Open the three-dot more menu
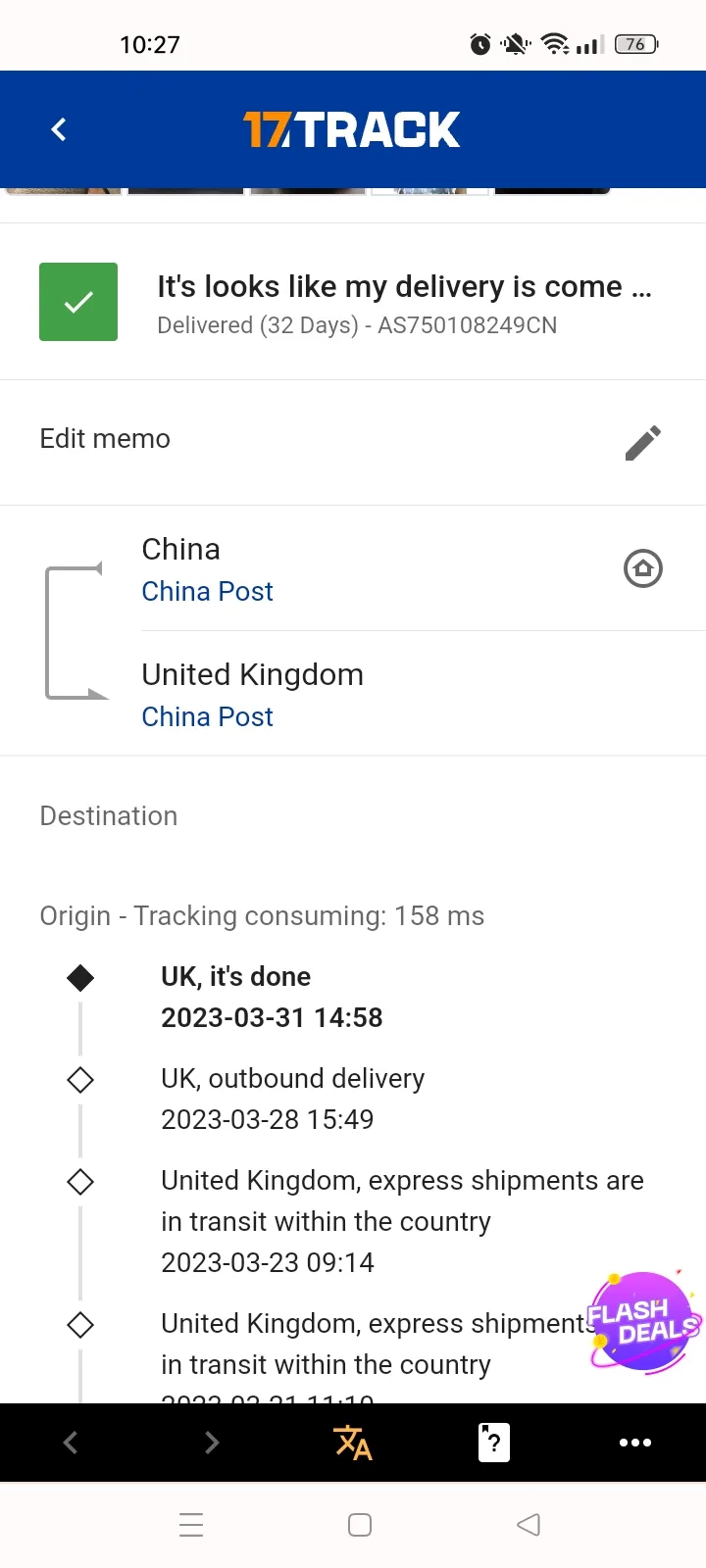This screenshot has height=1568, width=706. (635, 1443)
